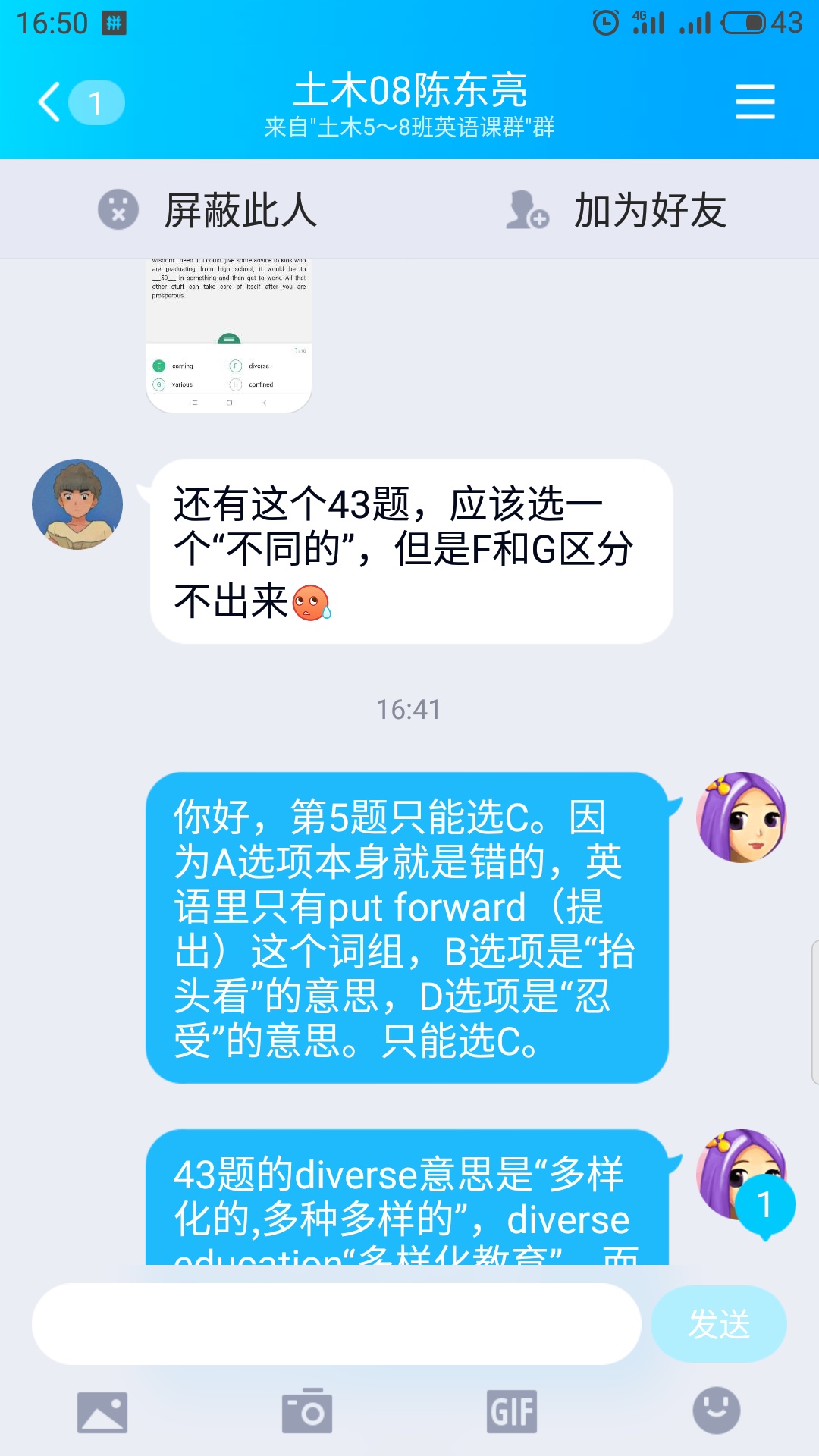Open the photo gallery picker

[x=102, y=1412]
